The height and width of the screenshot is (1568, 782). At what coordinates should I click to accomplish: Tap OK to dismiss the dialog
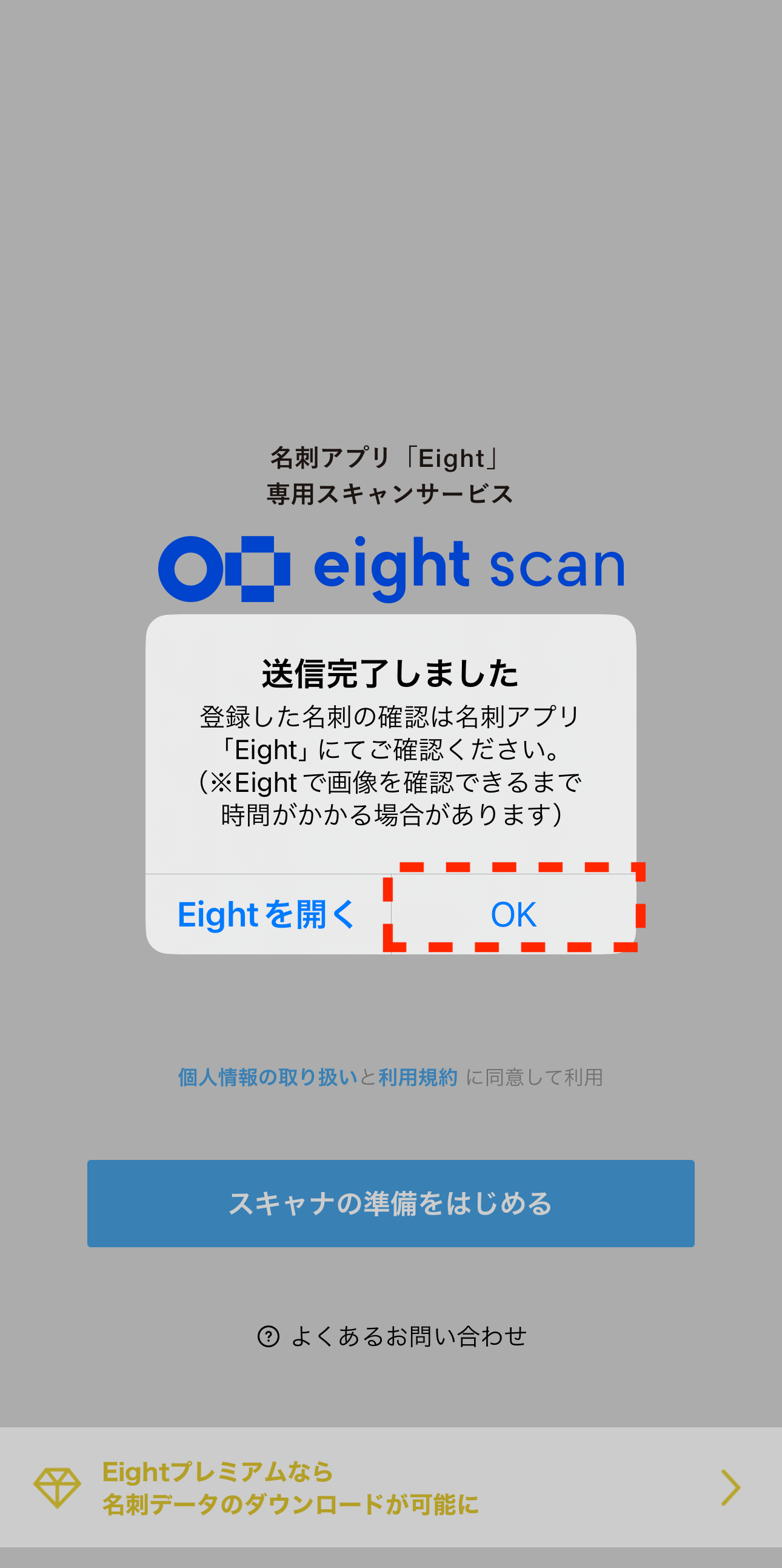point(513,914)
